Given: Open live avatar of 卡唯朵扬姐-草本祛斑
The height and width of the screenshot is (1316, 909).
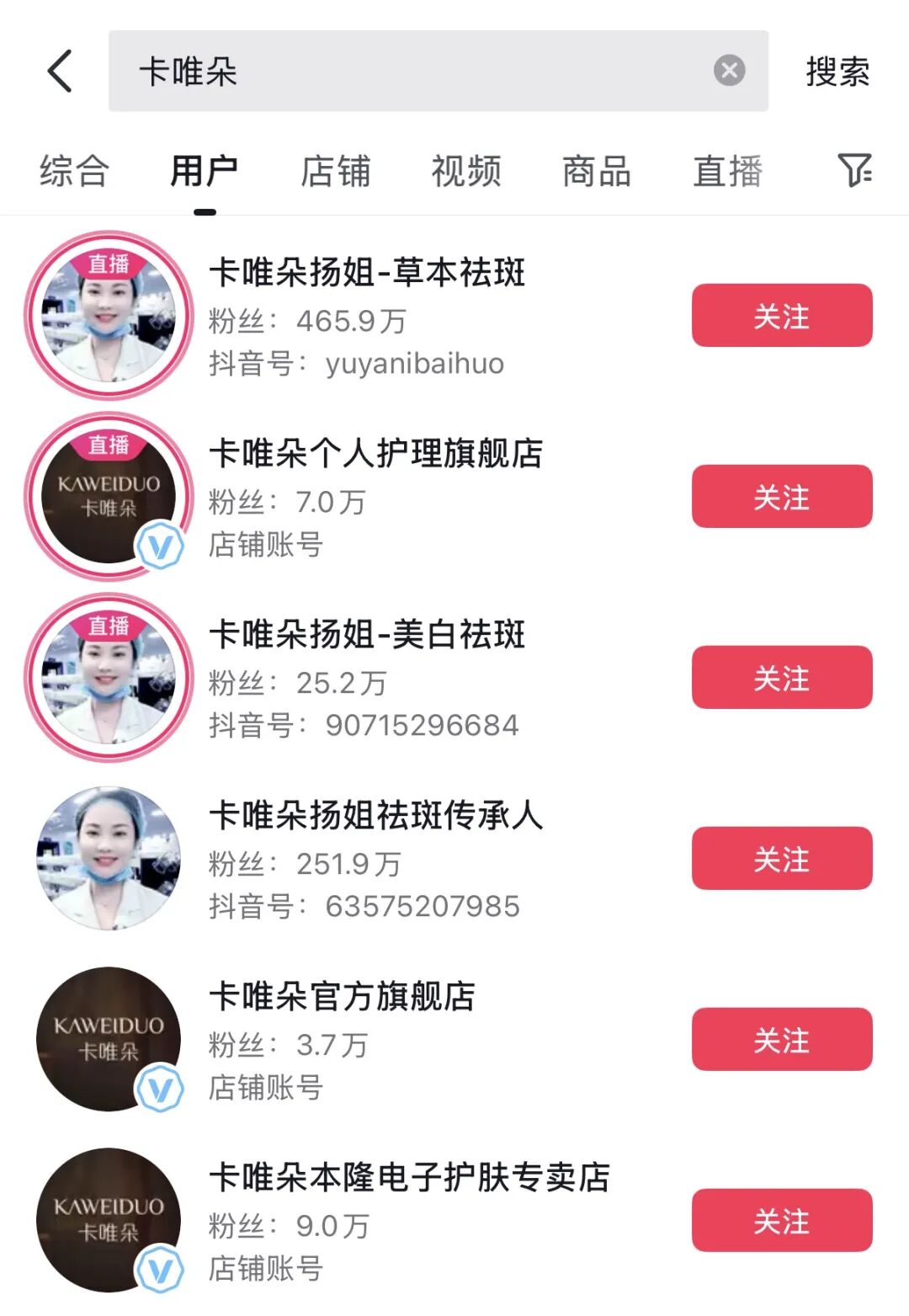Looking at the screenshot, I should tap(109, 316).
